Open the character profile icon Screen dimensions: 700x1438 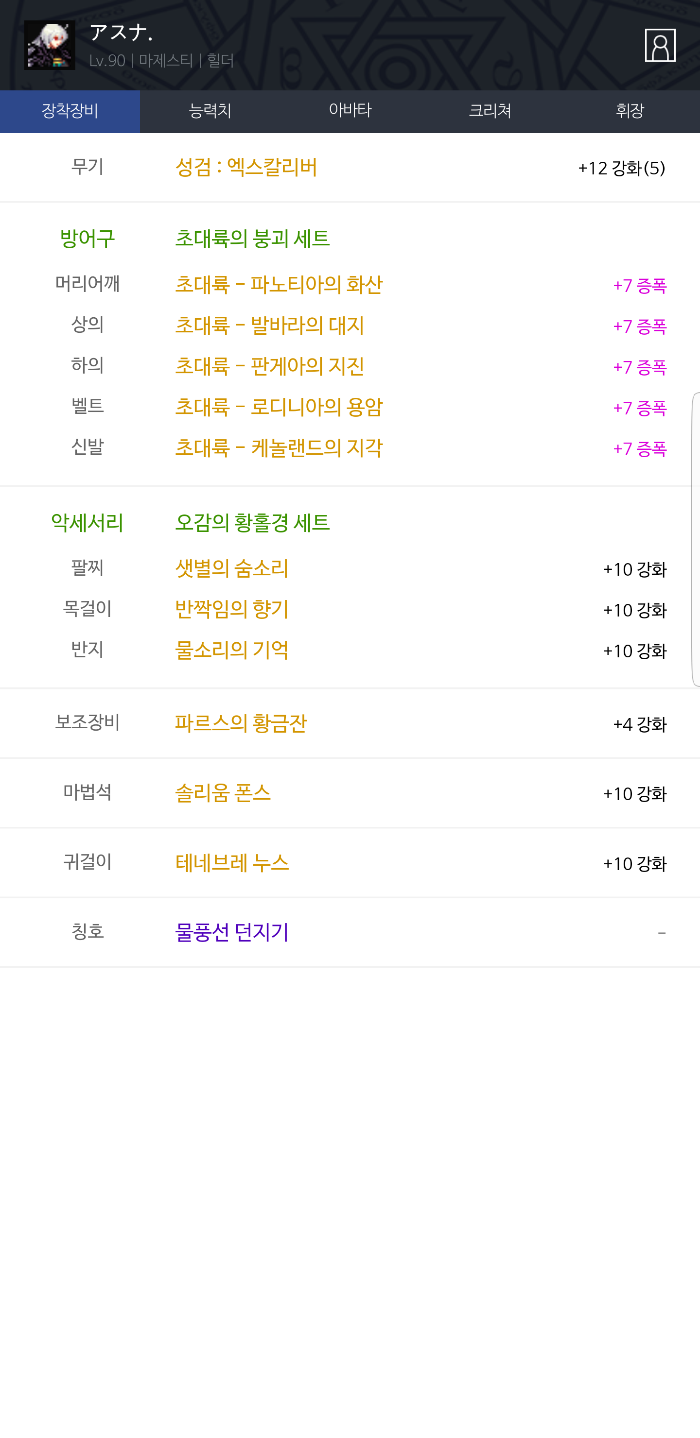660,46
